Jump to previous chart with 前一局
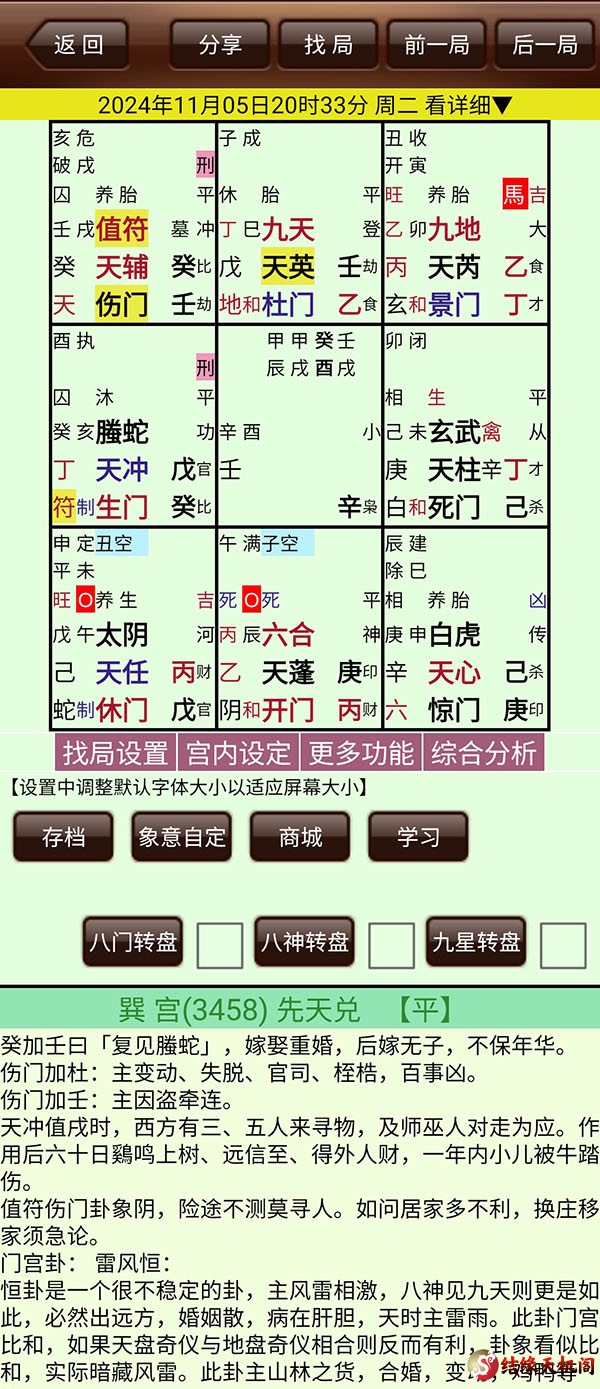The width and height of the screenshot is (600, 1389). pyautogui.click(x=436, y=45)
